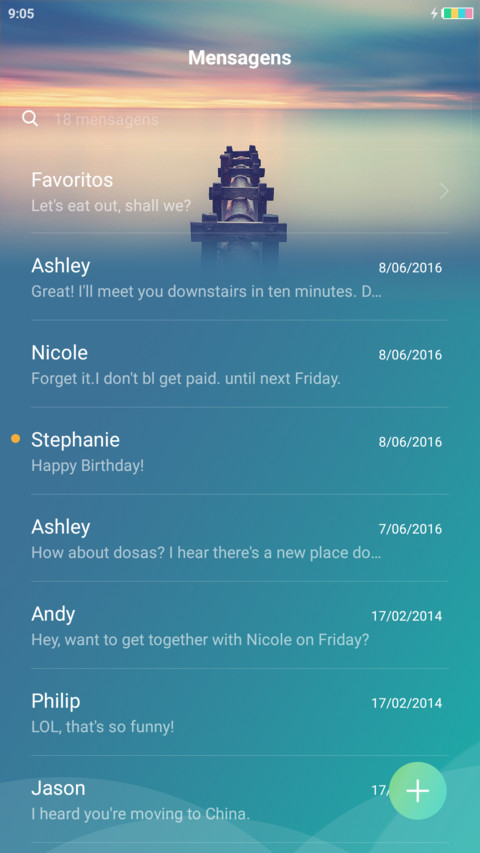Tap the search field showing 18 mensagens
This screenshot has width=480, height=853.
239,119
